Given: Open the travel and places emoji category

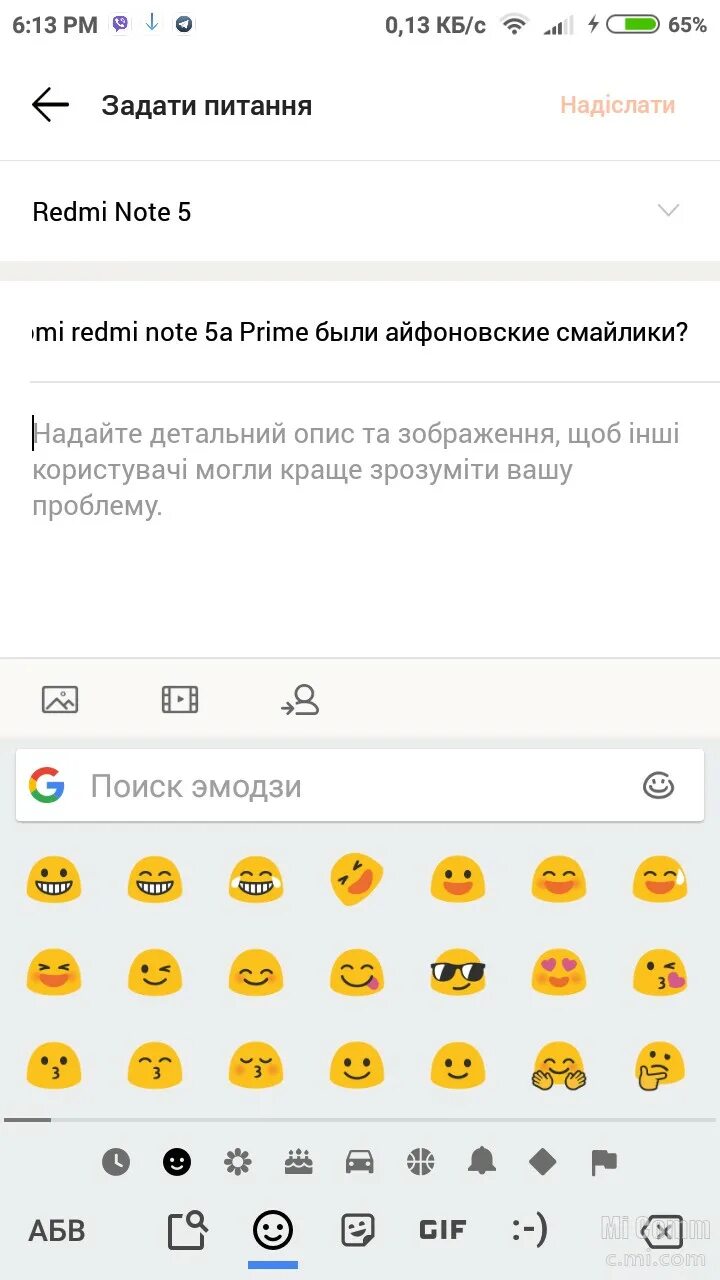Looking at the screenshot, I should 358,1162.
